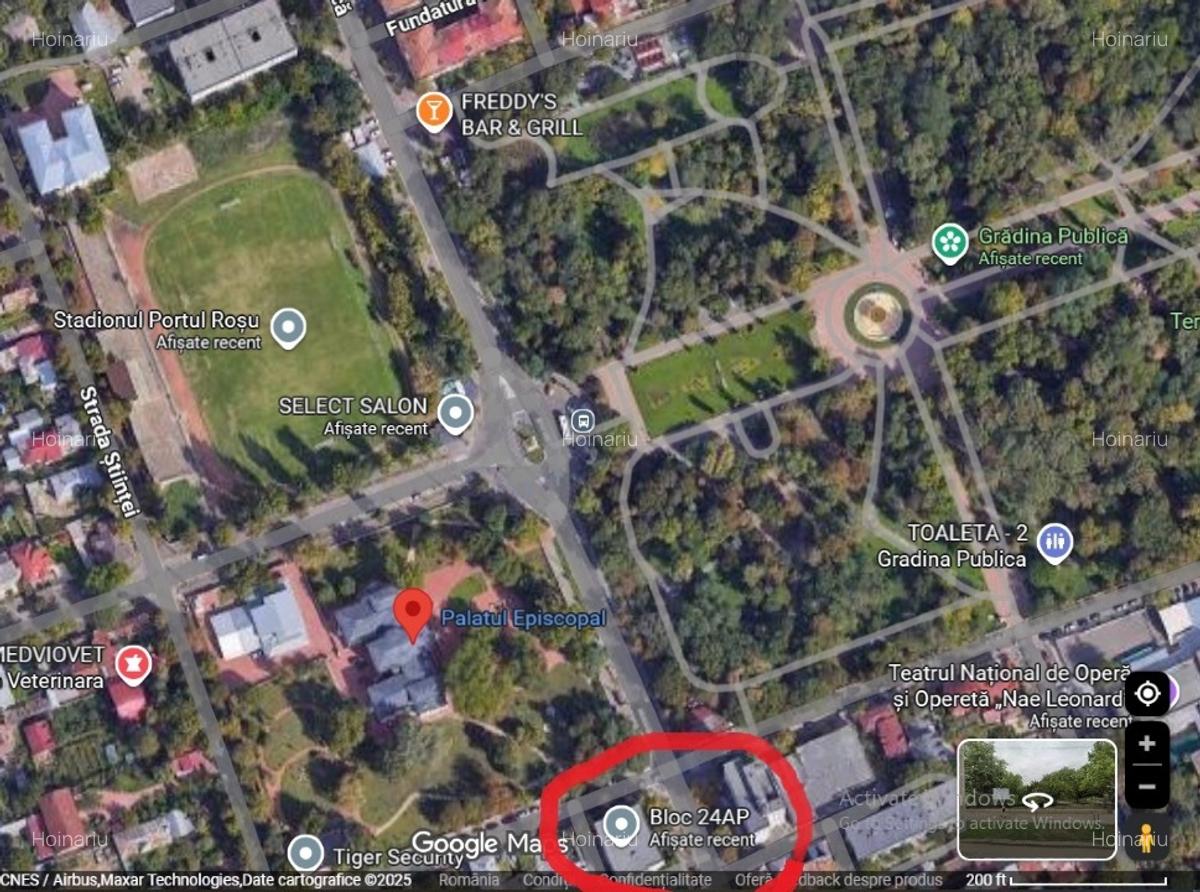Select the Street View pegman

(1147, 836)
